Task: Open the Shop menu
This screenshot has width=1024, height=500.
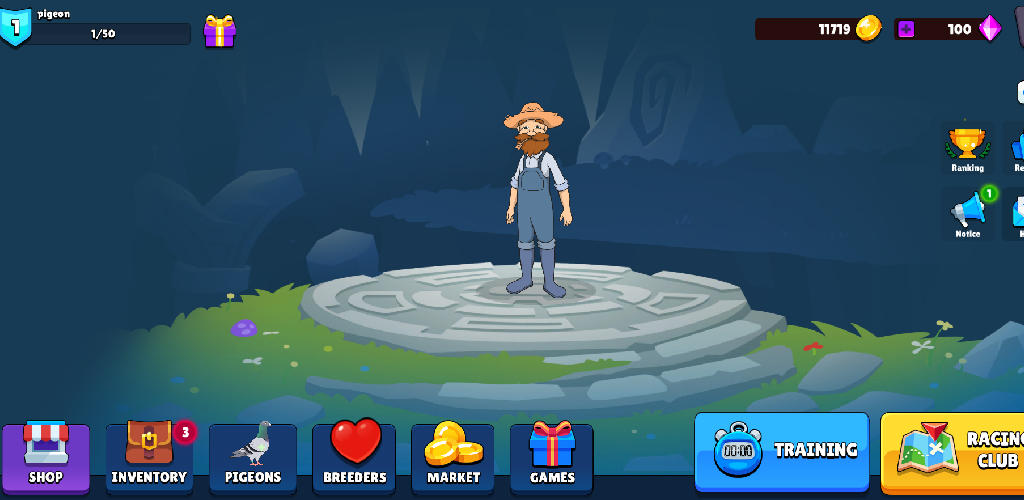Action: click(x=46, y=457)
